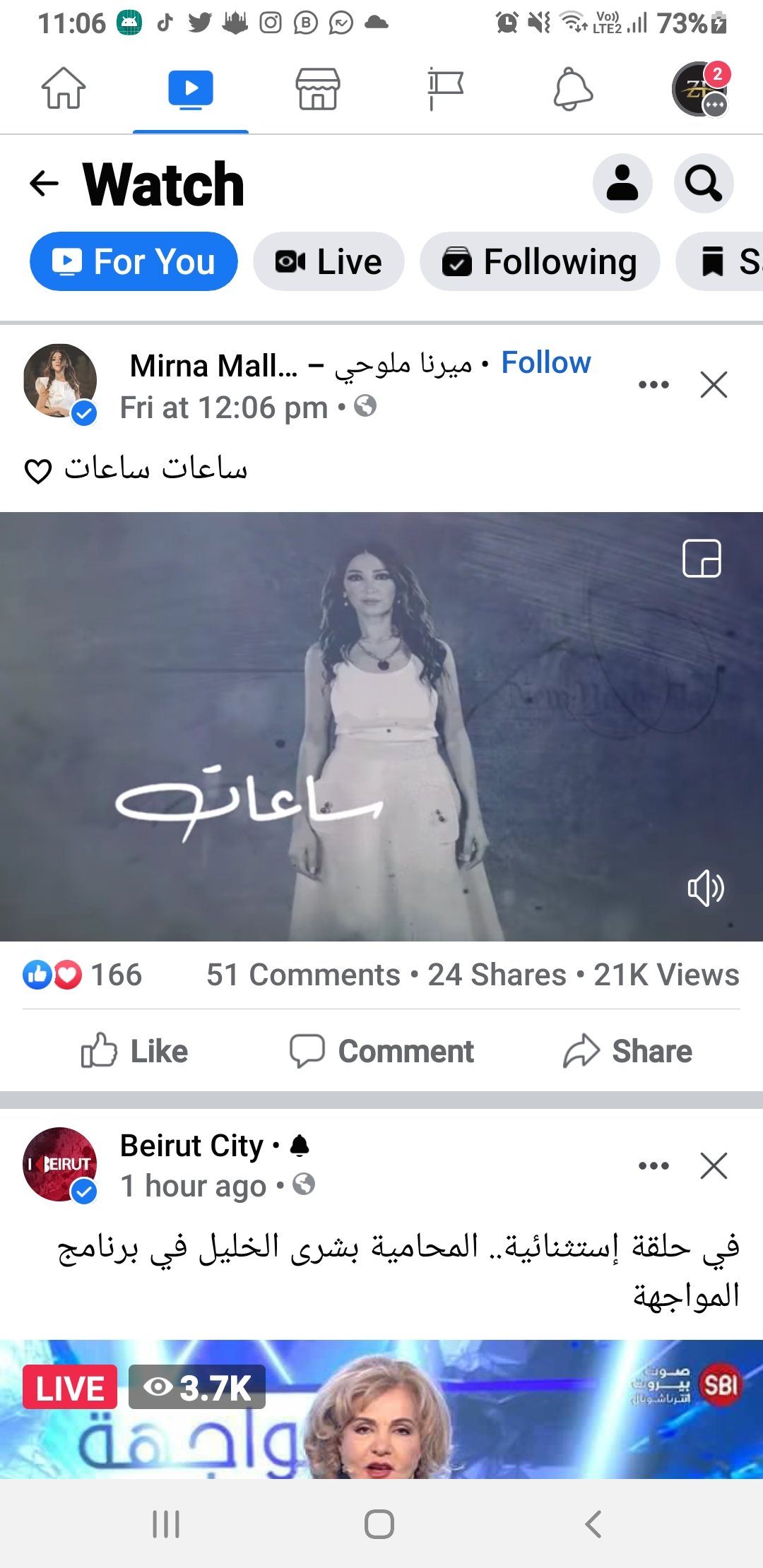Minimize video to picture-in-picture
Image resolution: width=763 pixels, height=1568 pixels.
[702, 559]
